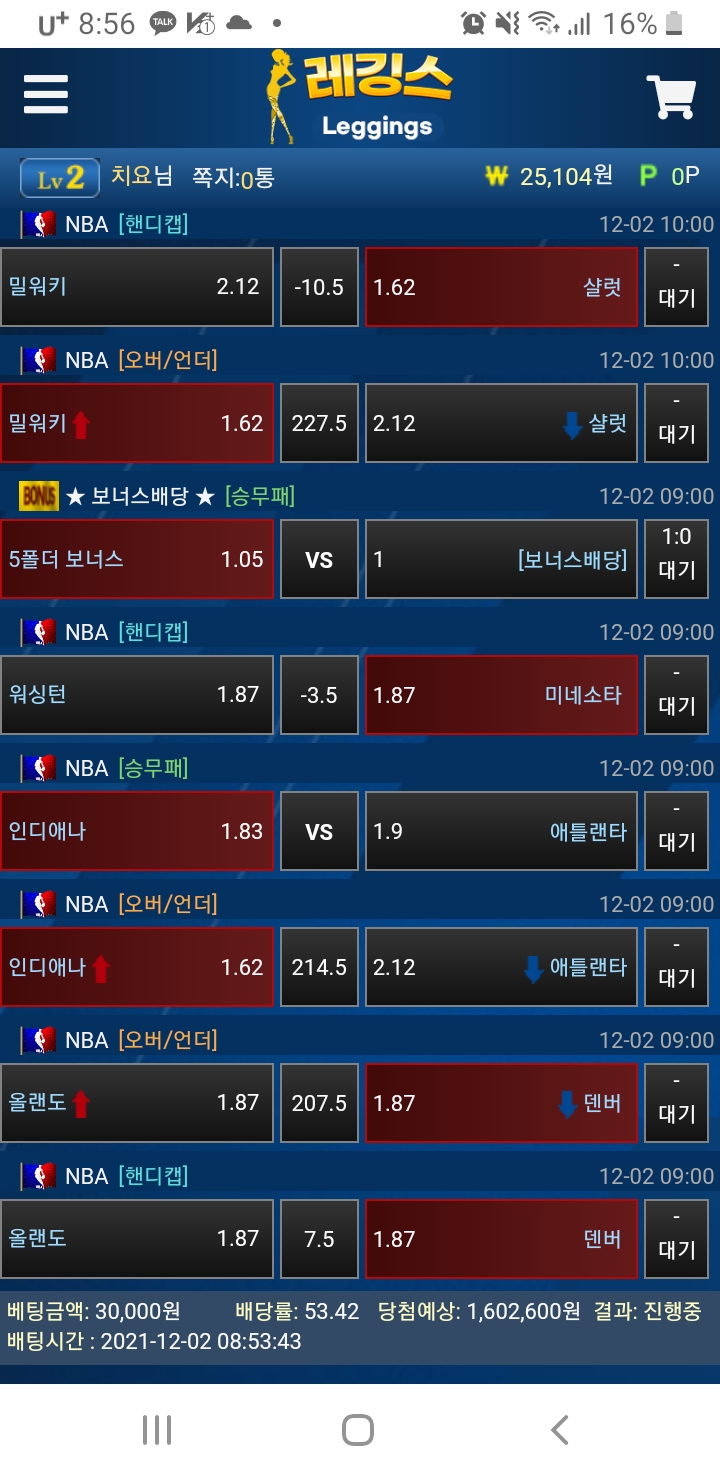Select 덴버 under 1.87 at 207.5
This screenshot has width=720, height=1480.
point(501,1103)
